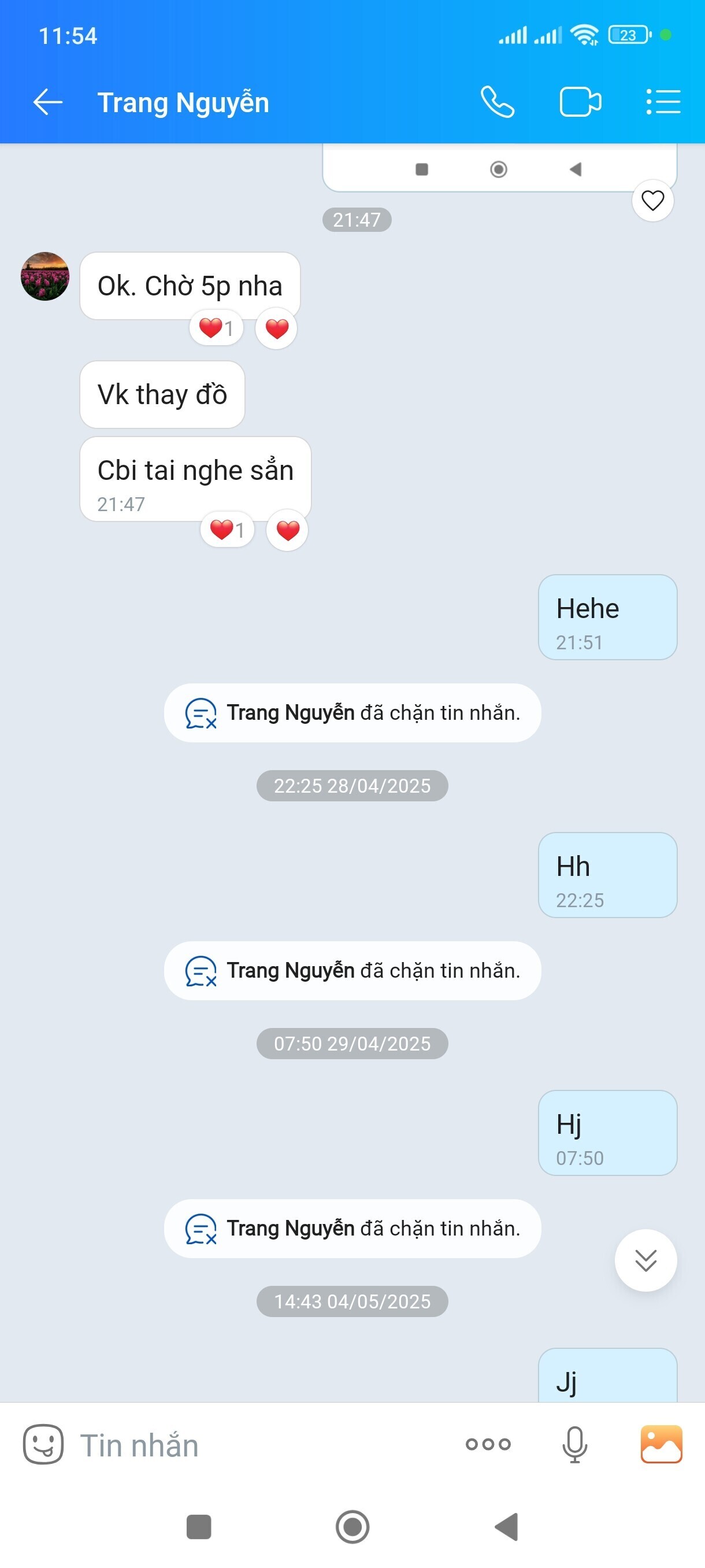The height and width of the screenshot is (1568, 705).
Task: Go to the system home screen
Action: point(352,1526)
